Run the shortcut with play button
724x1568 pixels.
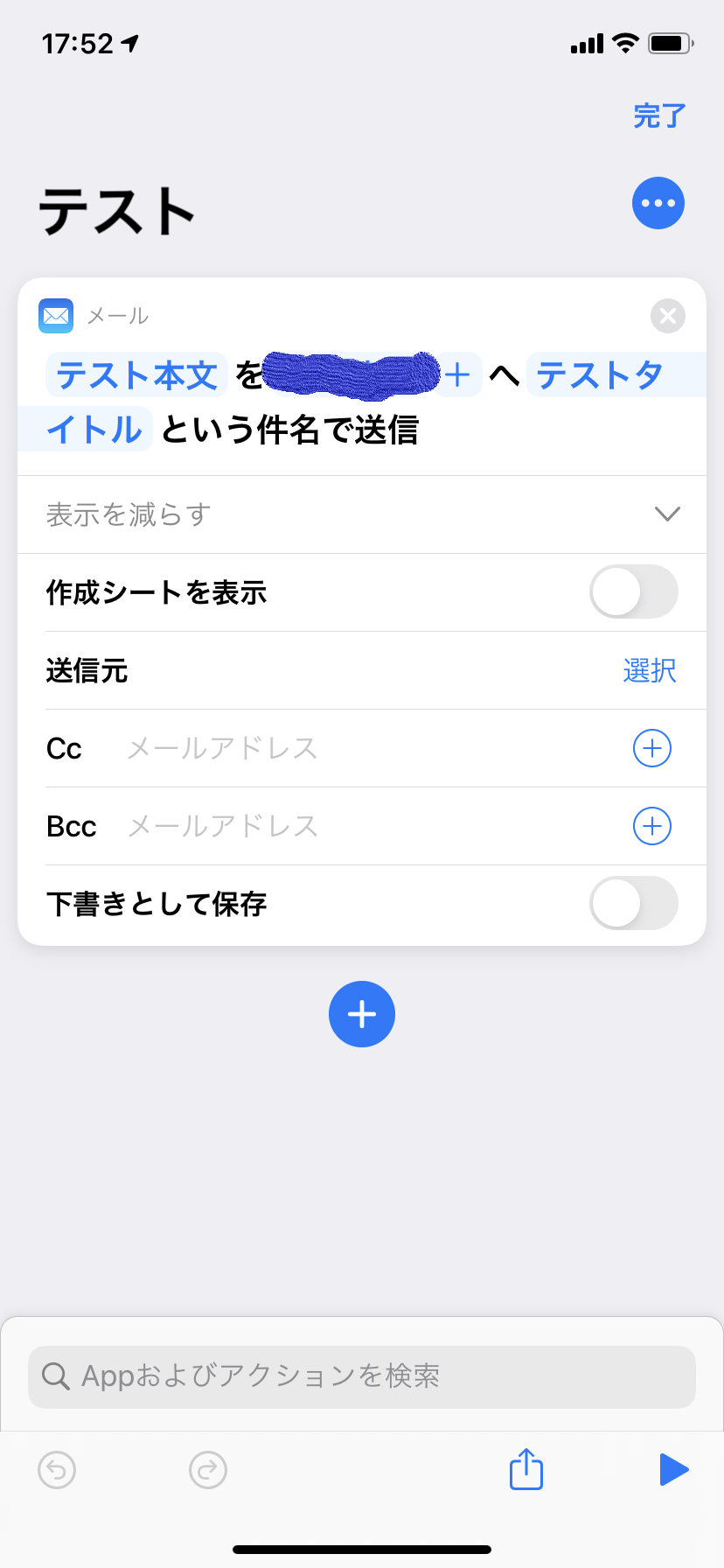673,1469
